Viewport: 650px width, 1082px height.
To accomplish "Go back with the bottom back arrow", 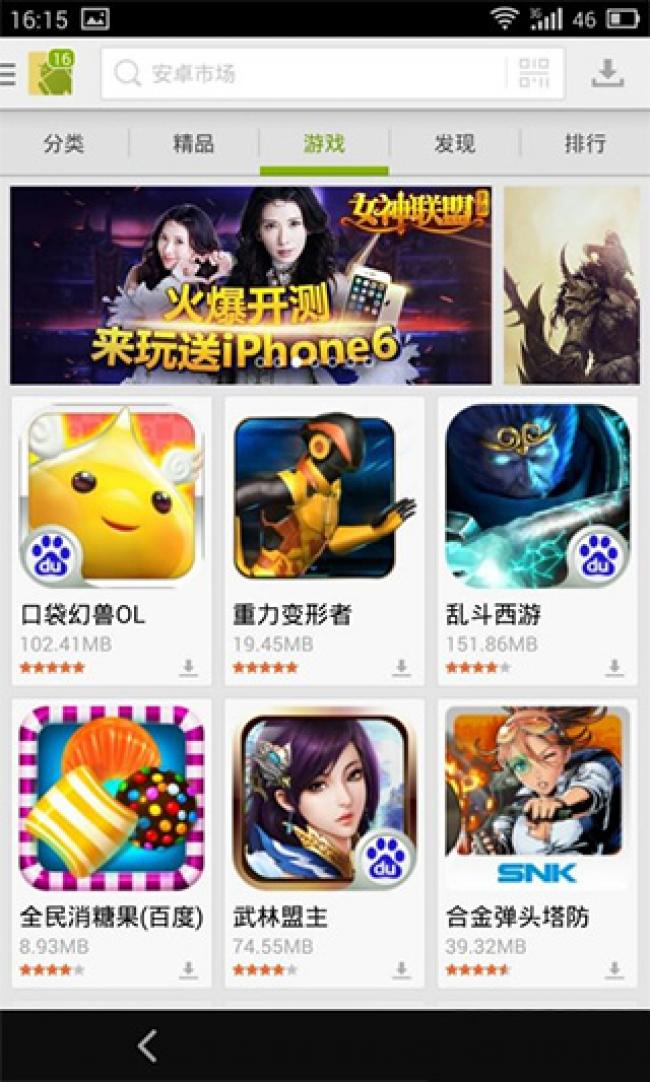I will pyautogui.click(x=148, y=1046).
